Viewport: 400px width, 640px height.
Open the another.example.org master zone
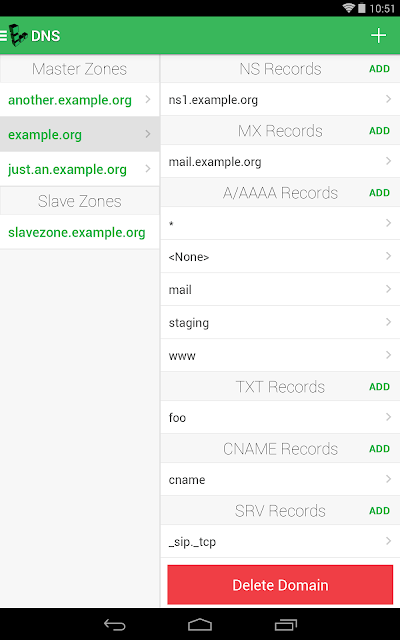pos(80,100)
